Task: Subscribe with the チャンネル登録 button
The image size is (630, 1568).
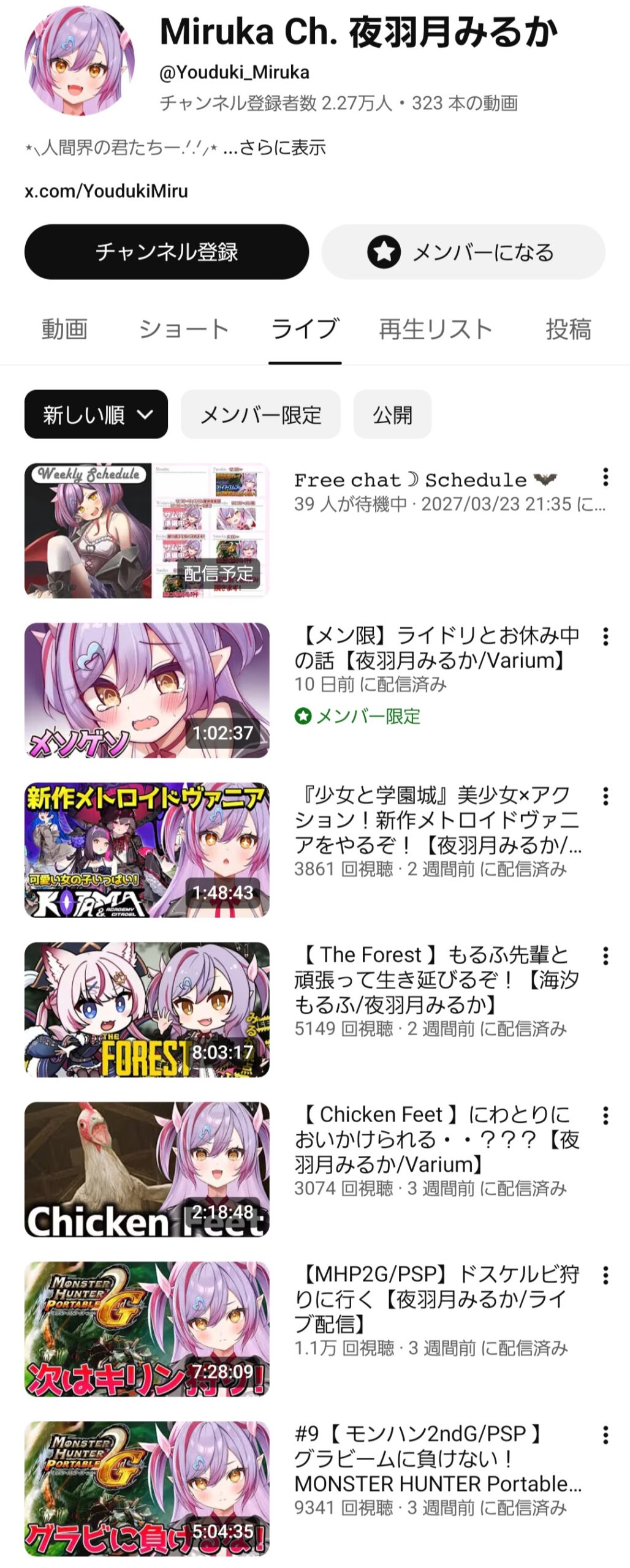Action: pos(166,252)
